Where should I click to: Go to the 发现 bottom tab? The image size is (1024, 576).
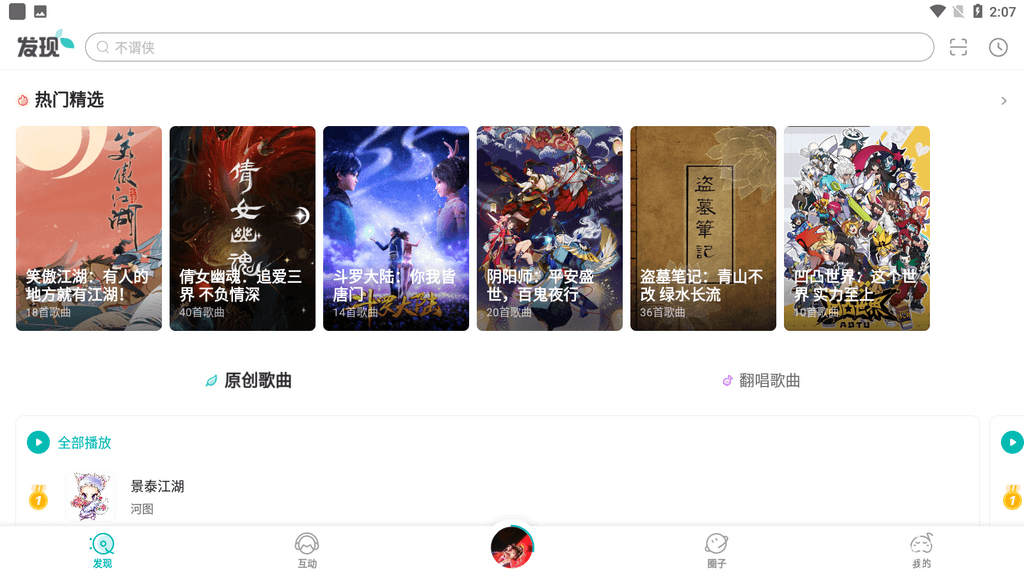(x=102, y=551)
